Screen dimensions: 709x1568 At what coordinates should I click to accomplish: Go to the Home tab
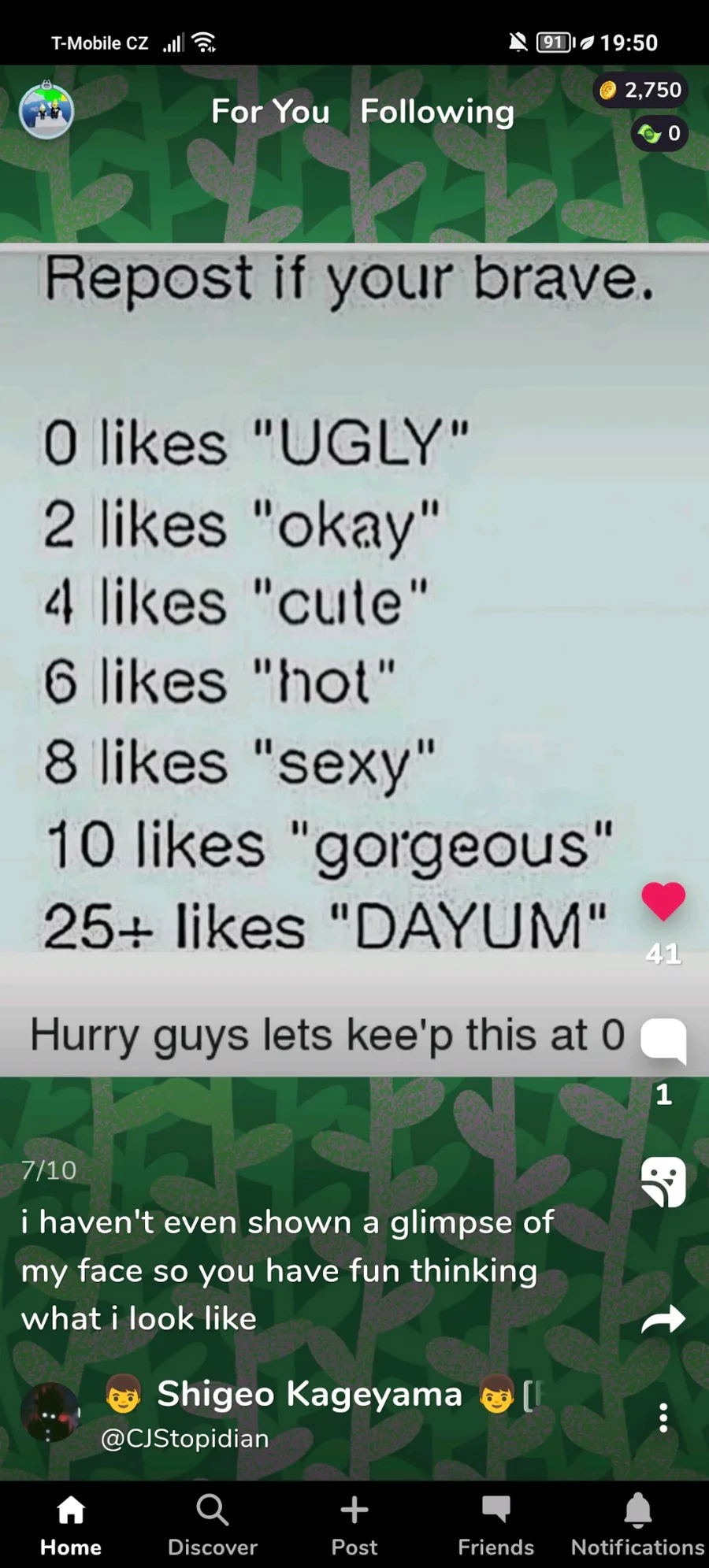click(x=71, y=1525)
